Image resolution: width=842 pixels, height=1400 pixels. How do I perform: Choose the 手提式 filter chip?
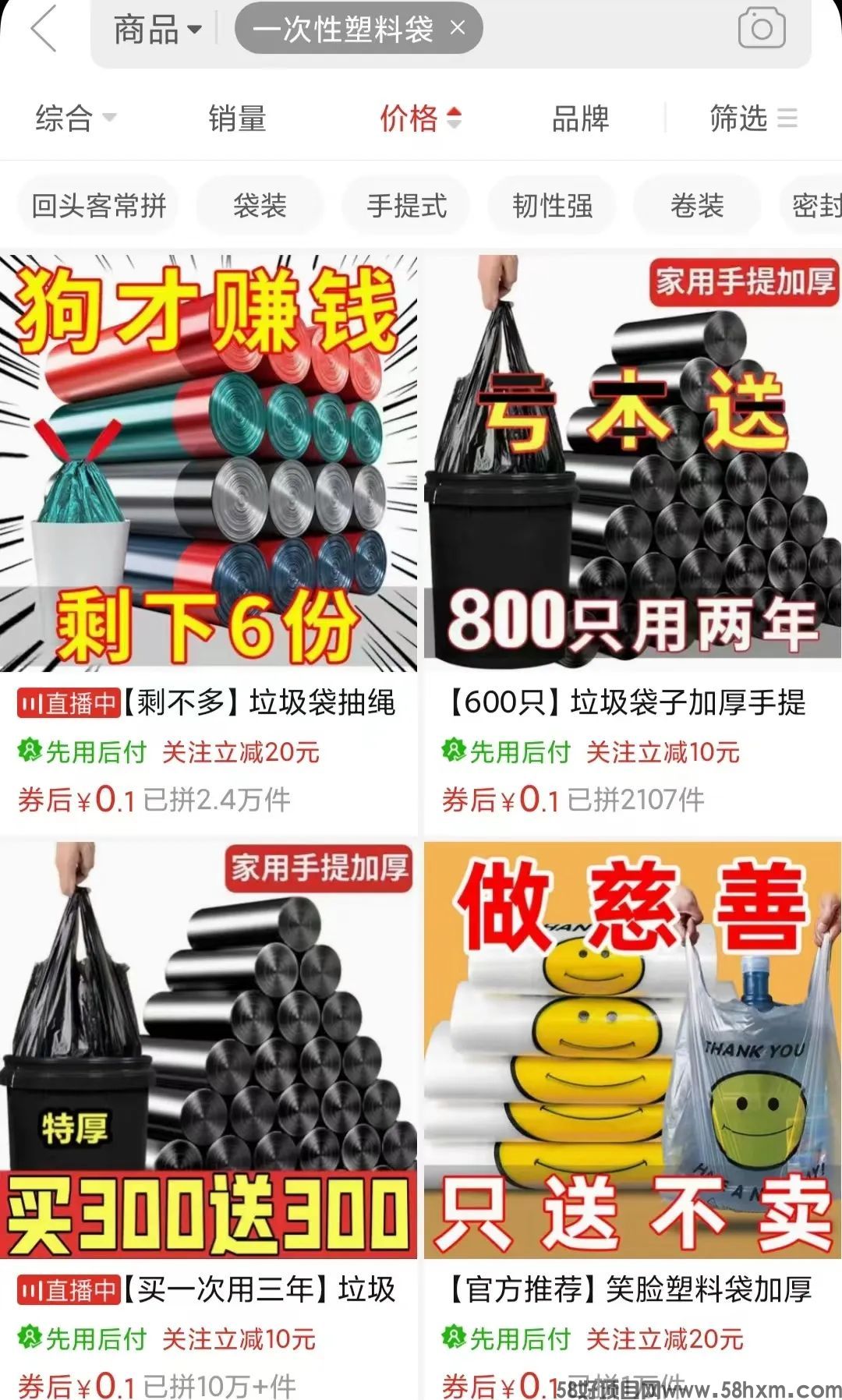[406, 206]
